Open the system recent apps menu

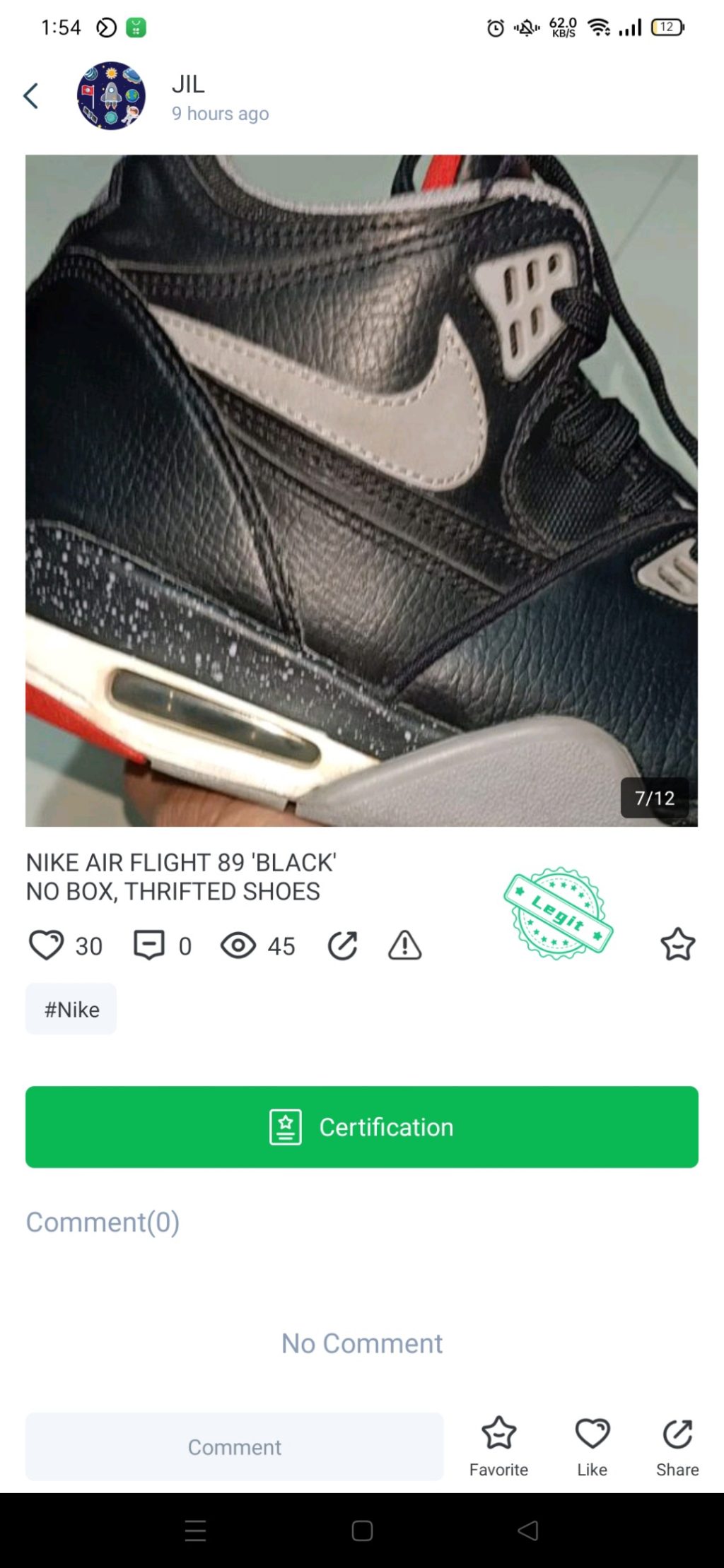point(195,1531)
